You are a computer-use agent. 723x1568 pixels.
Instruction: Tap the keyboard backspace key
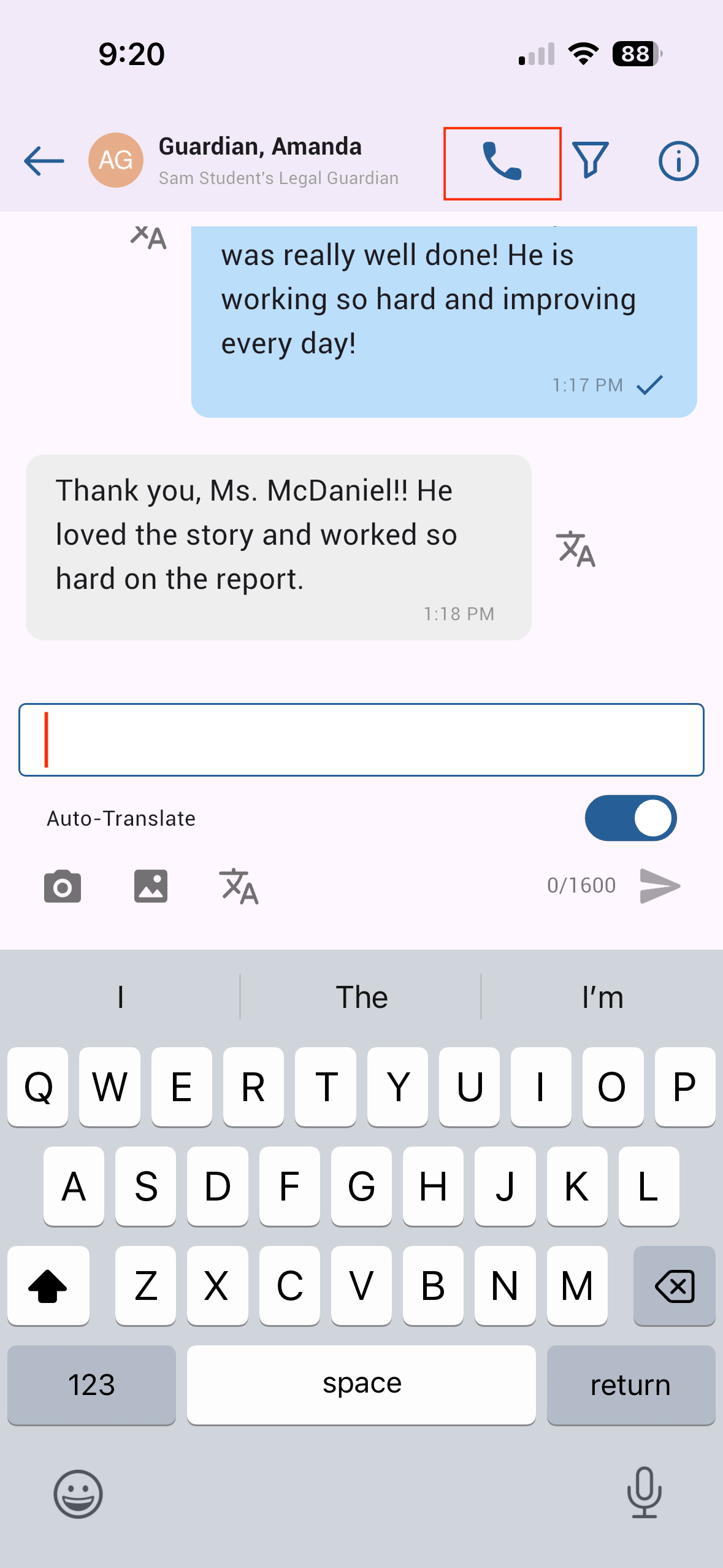(x=674, y=1285)
